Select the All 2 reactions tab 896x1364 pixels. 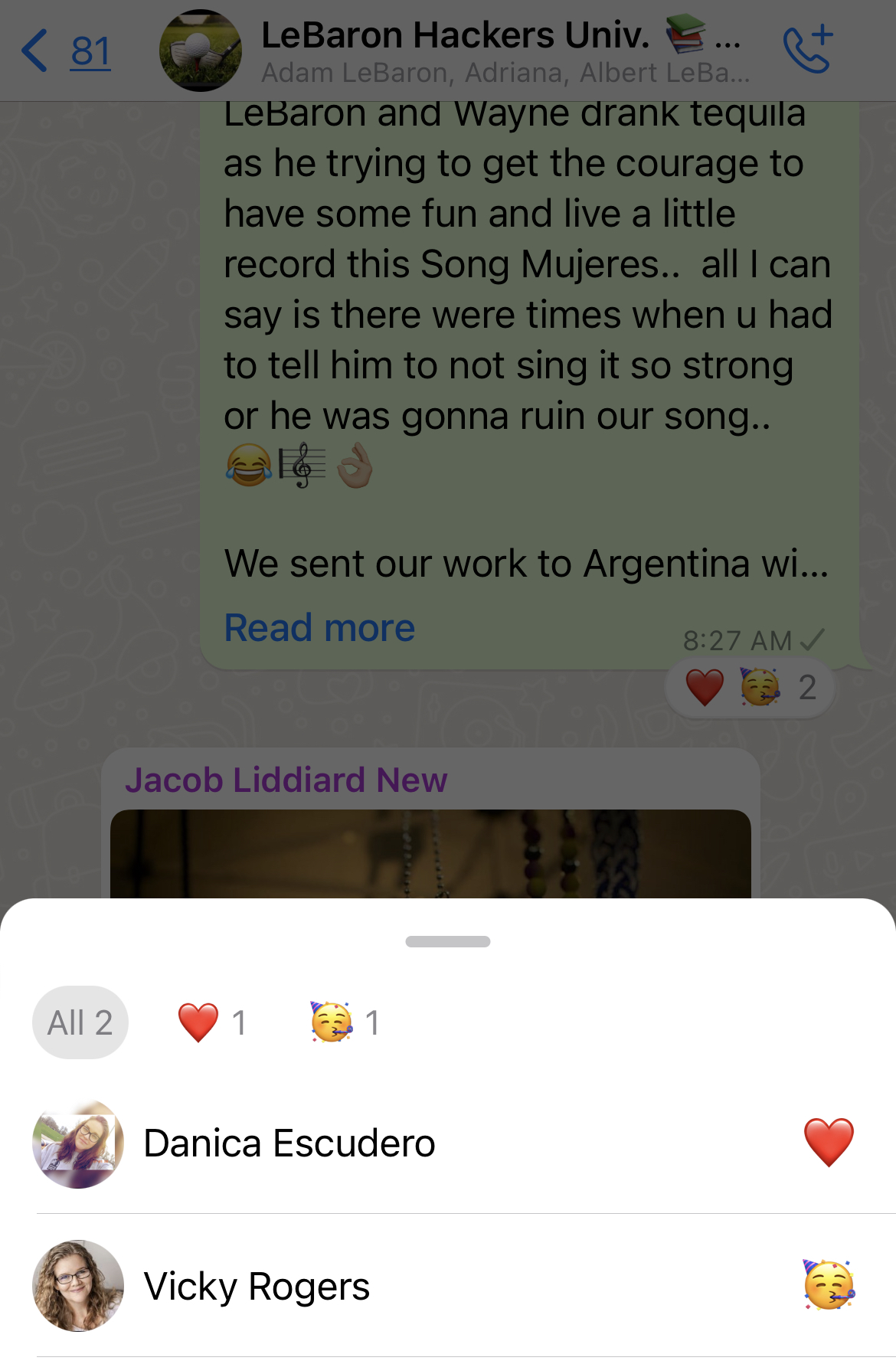tap(80, 1022)
